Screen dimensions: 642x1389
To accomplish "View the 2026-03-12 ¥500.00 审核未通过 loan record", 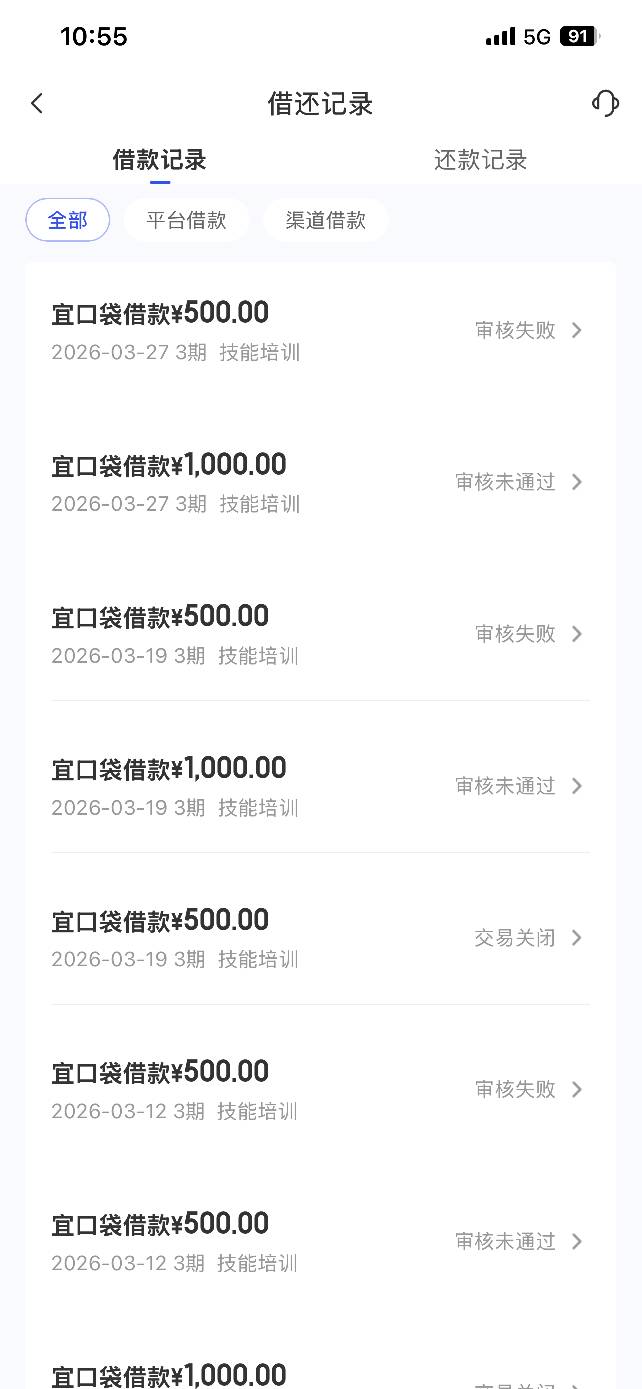I will pos(320,1242).
